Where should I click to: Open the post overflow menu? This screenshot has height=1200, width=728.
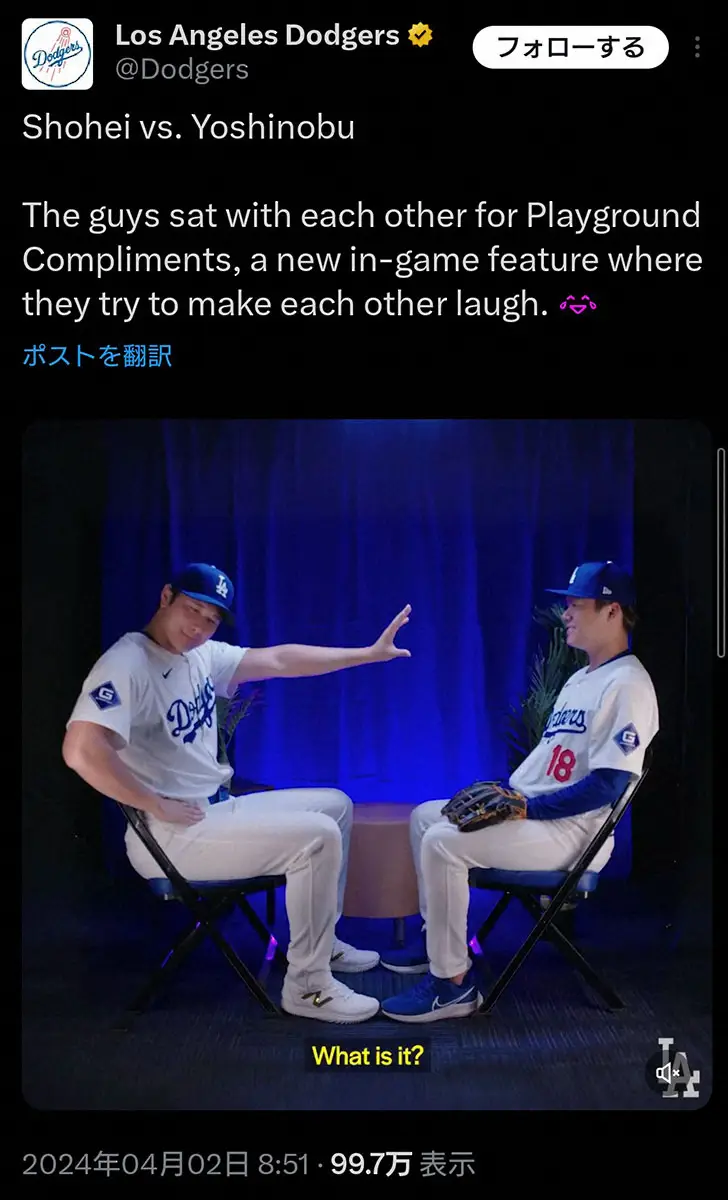(697, 47)
